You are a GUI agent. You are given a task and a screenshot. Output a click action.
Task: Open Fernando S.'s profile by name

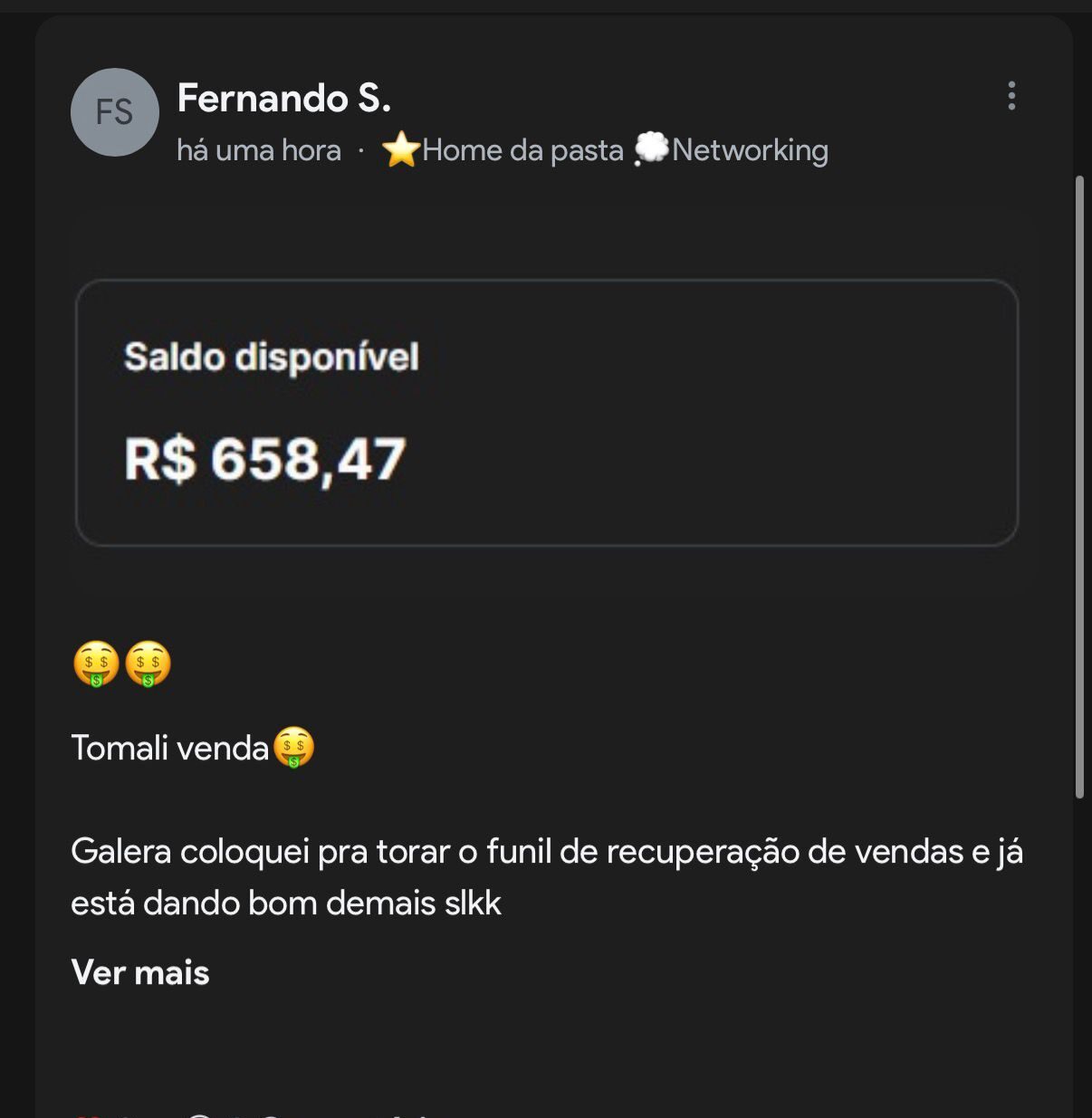point(285,98)
